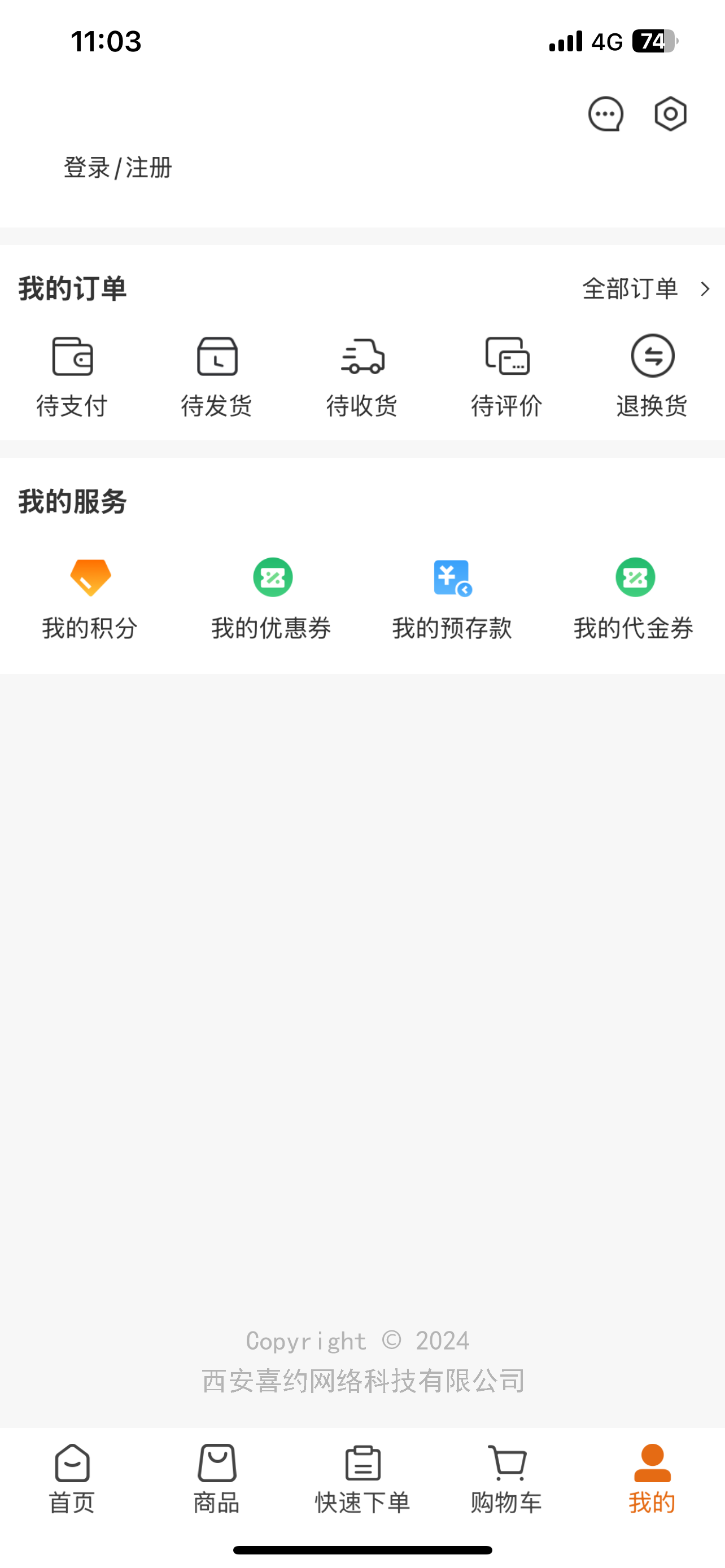Open the 购物车 shopping cart tab
Screen dimensions: 725x1568
[x=506, y=1479]
